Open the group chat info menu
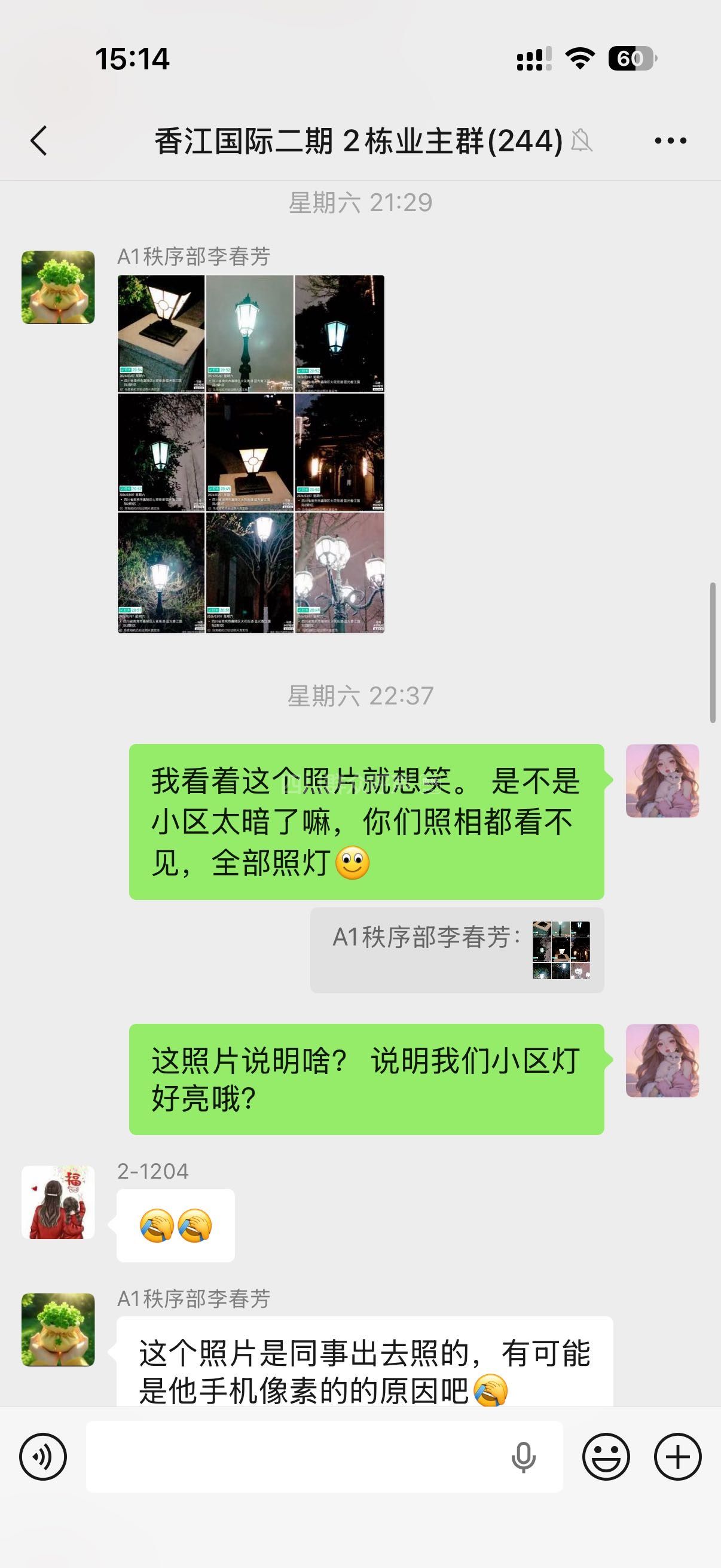 (x=671, y=141)
